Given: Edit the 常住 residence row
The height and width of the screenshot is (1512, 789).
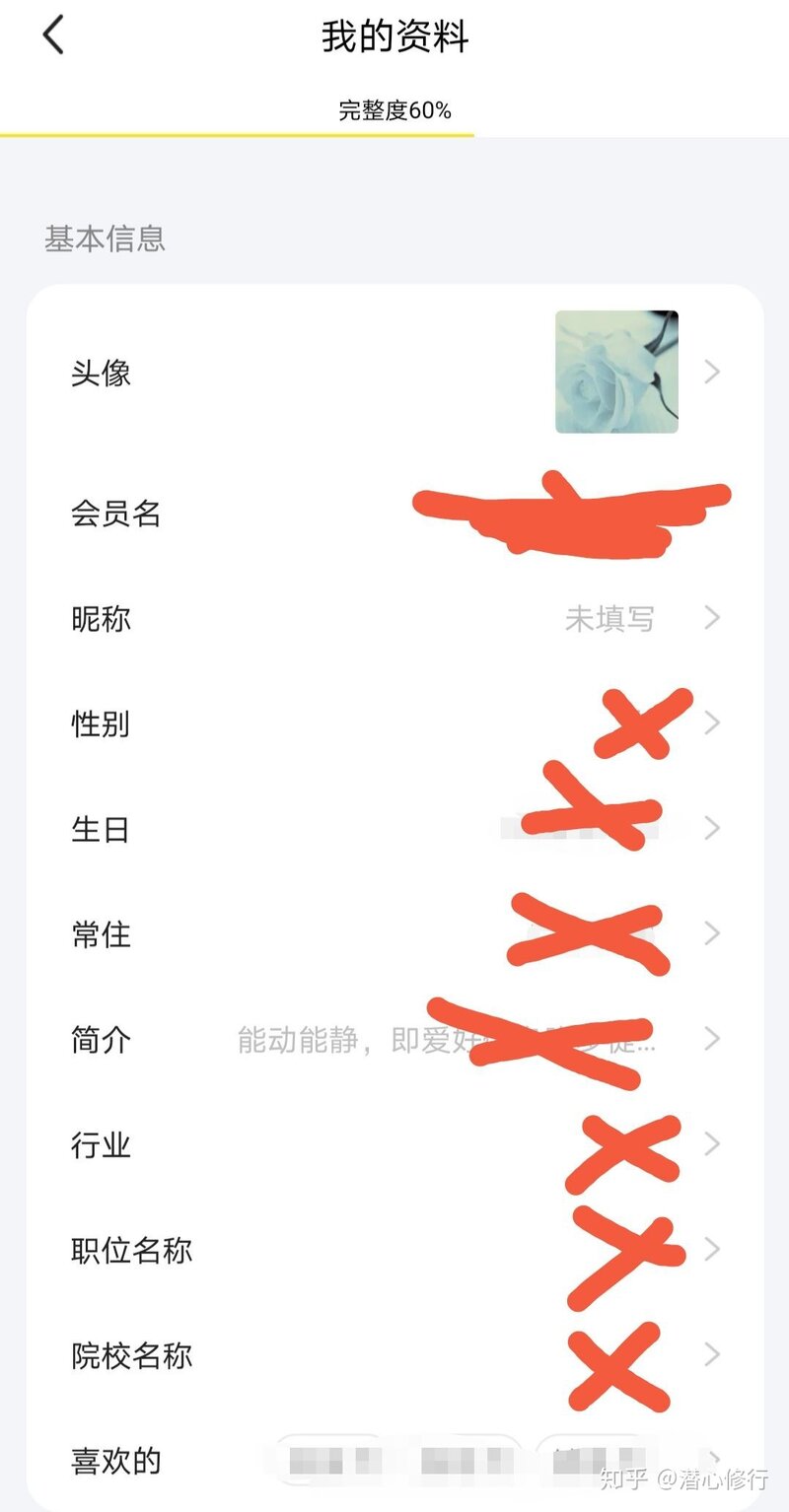Looking at the screenshot, I should 394,933.
